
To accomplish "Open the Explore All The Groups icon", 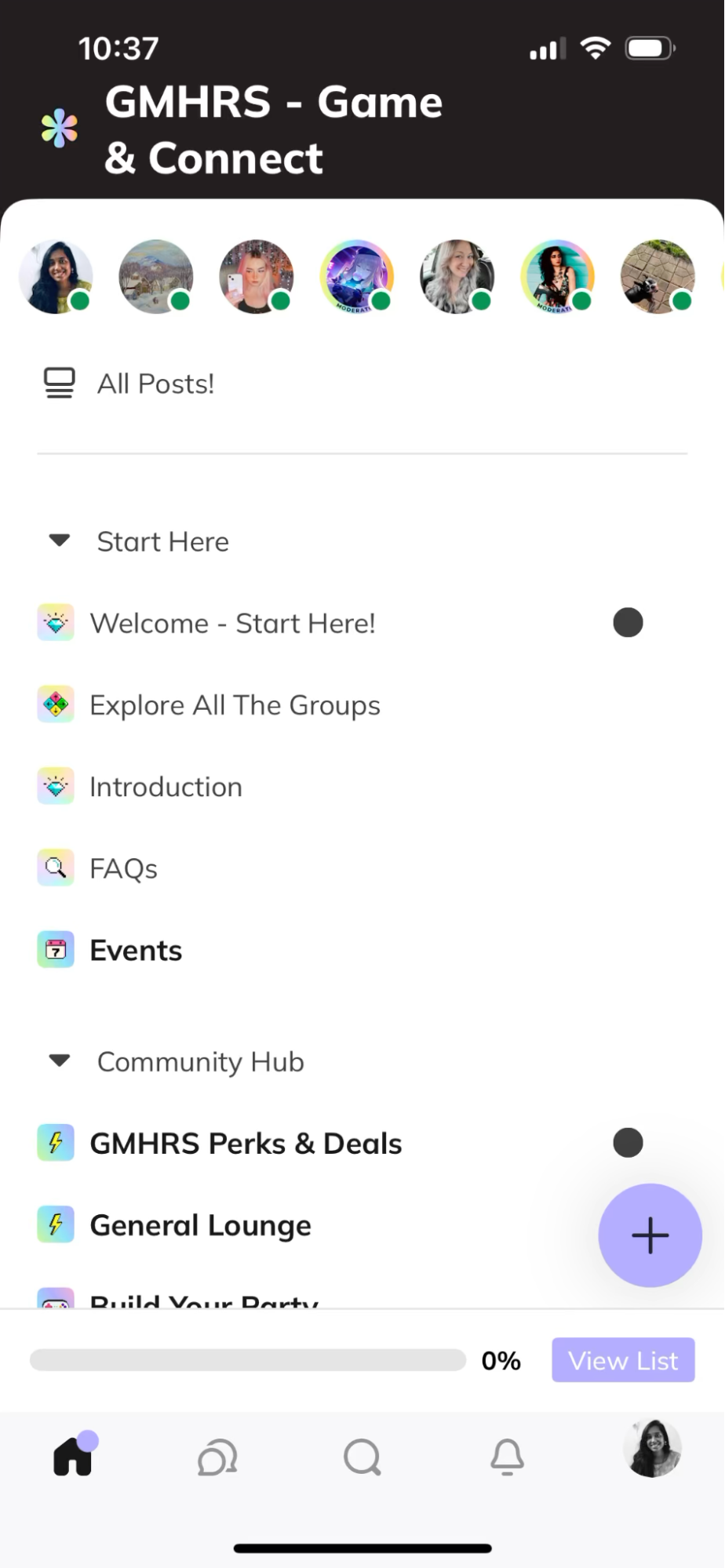I will (55, 704).
